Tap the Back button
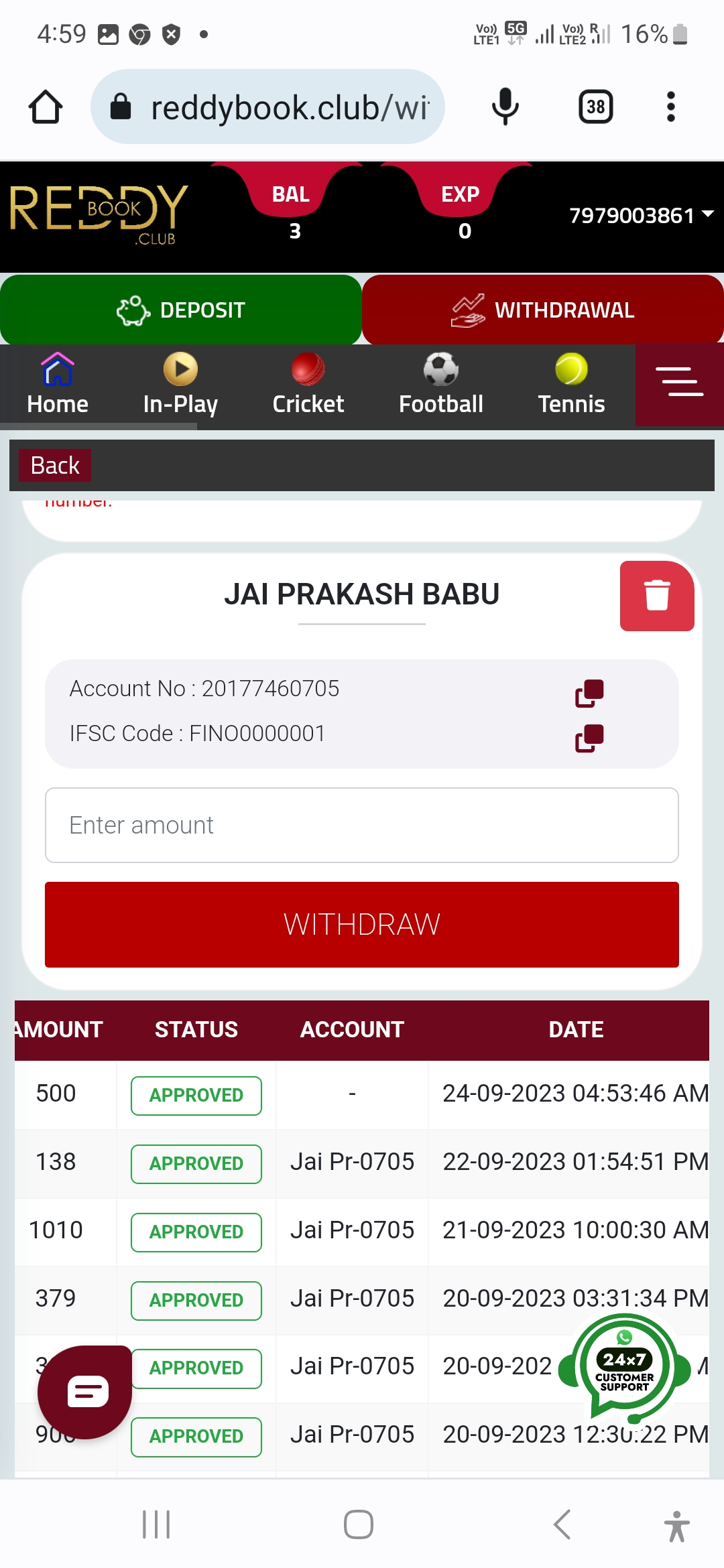The width and height of the screenshot is (724, 1568). click(55, 466)
